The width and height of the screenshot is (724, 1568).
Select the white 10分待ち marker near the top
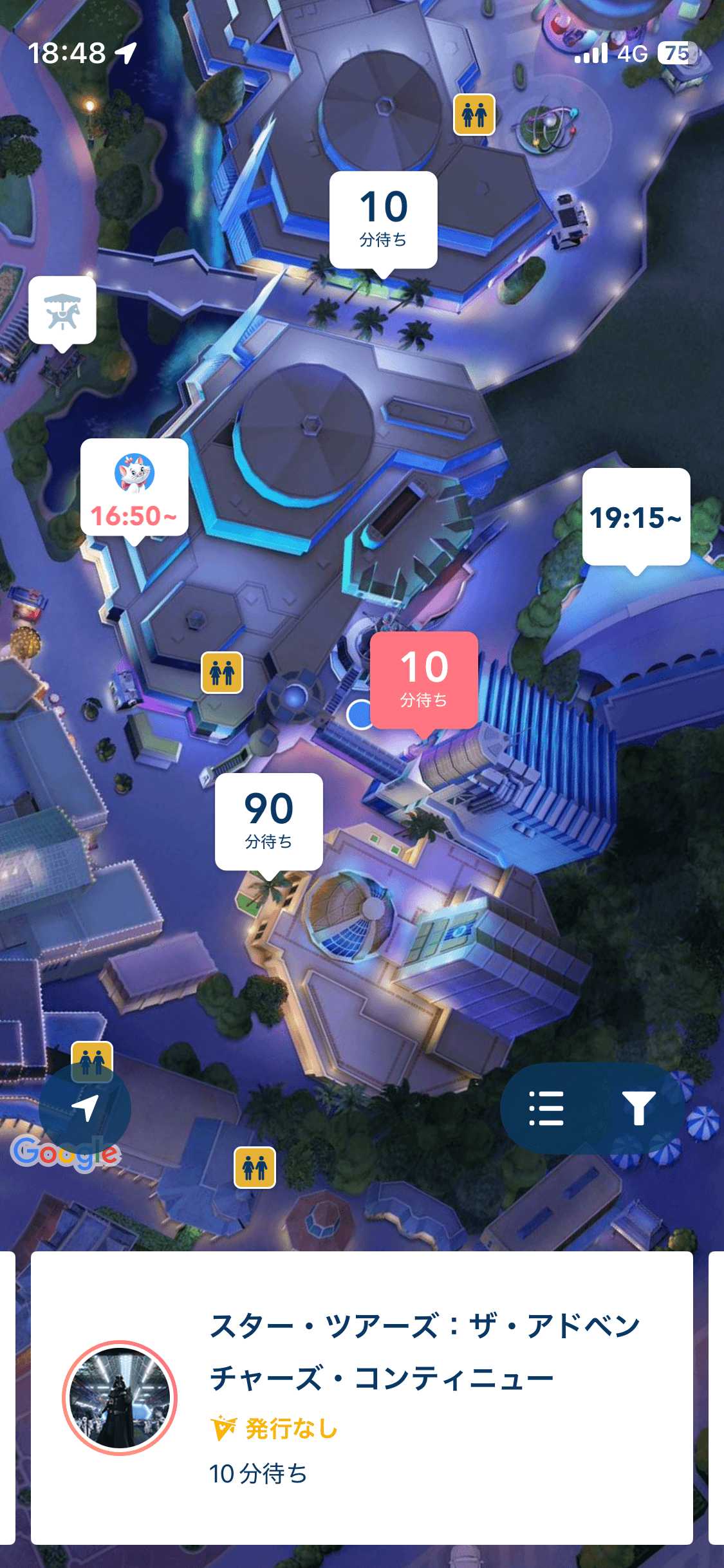384,219
